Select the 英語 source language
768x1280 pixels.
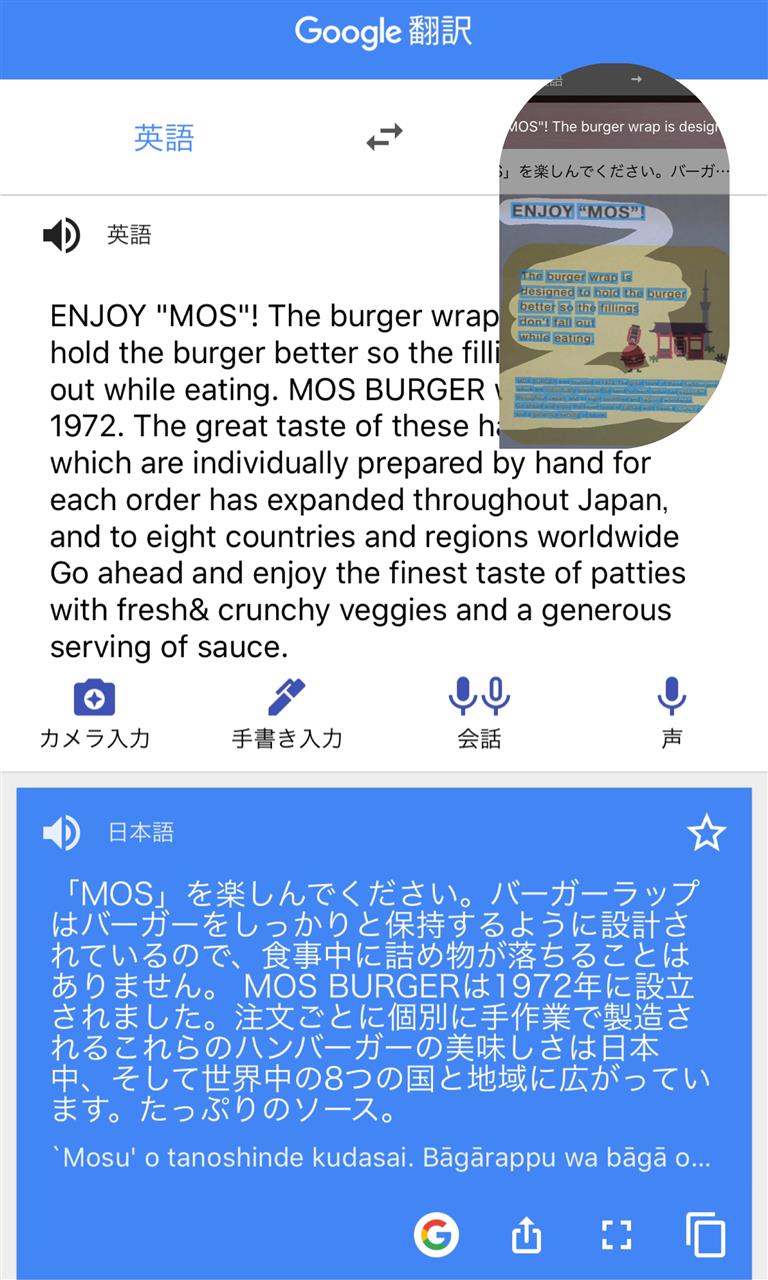coord(164,137)
